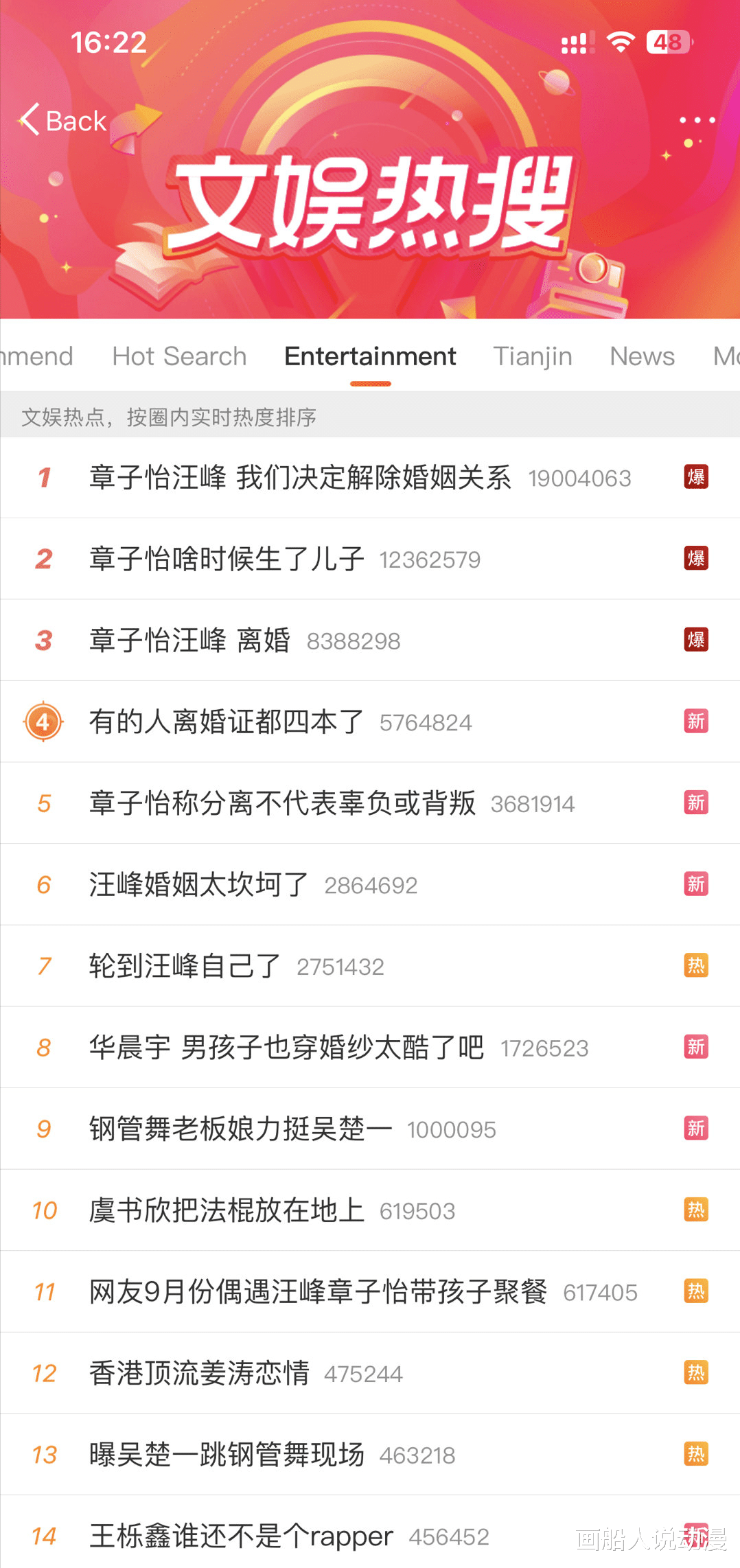Click the 新 badge beside rank 5
The width and height of the screenshot is (740, 1568).
click(x=695, y=803)
